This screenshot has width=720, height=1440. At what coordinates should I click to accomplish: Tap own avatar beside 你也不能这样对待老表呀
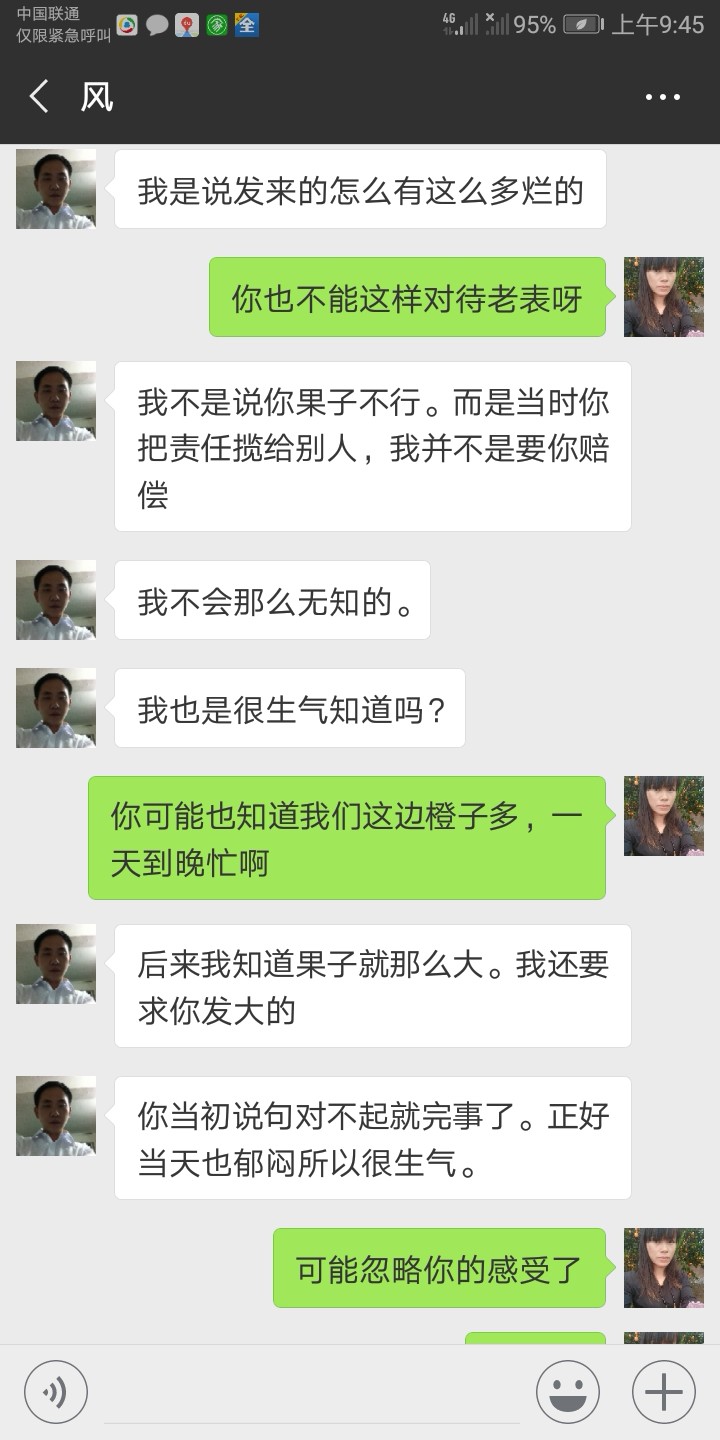tap(664, 297)
